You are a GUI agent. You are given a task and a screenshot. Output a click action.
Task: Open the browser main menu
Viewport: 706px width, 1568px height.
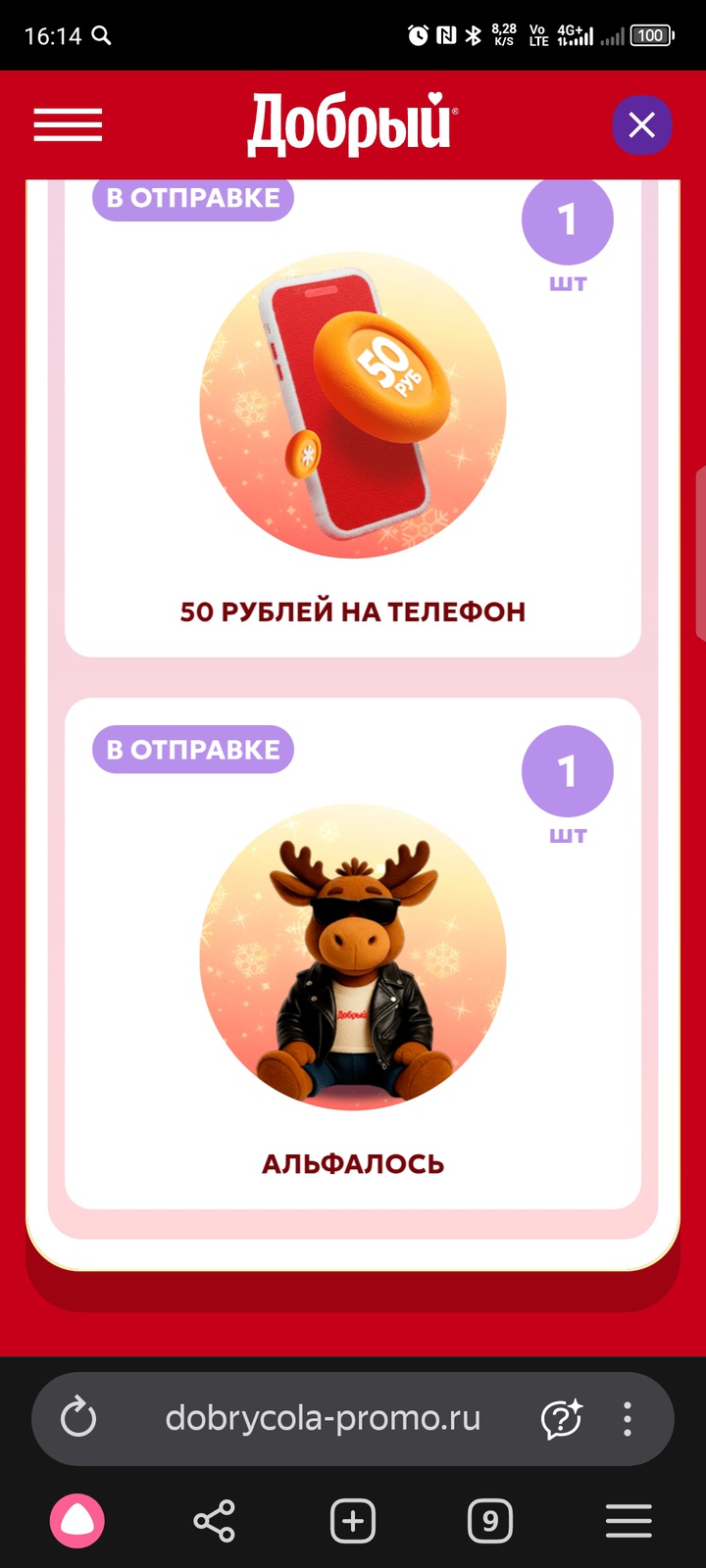click(x=629, y=1521)
